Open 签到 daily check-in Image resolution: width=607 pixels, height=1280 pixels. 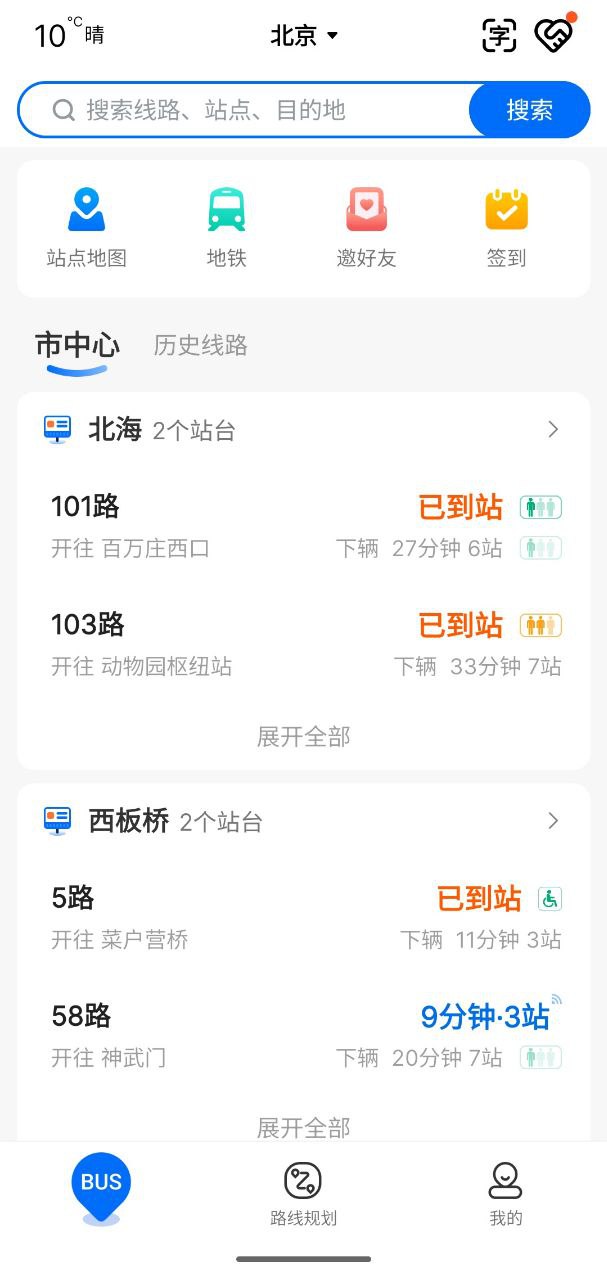[x=506, y=228]
